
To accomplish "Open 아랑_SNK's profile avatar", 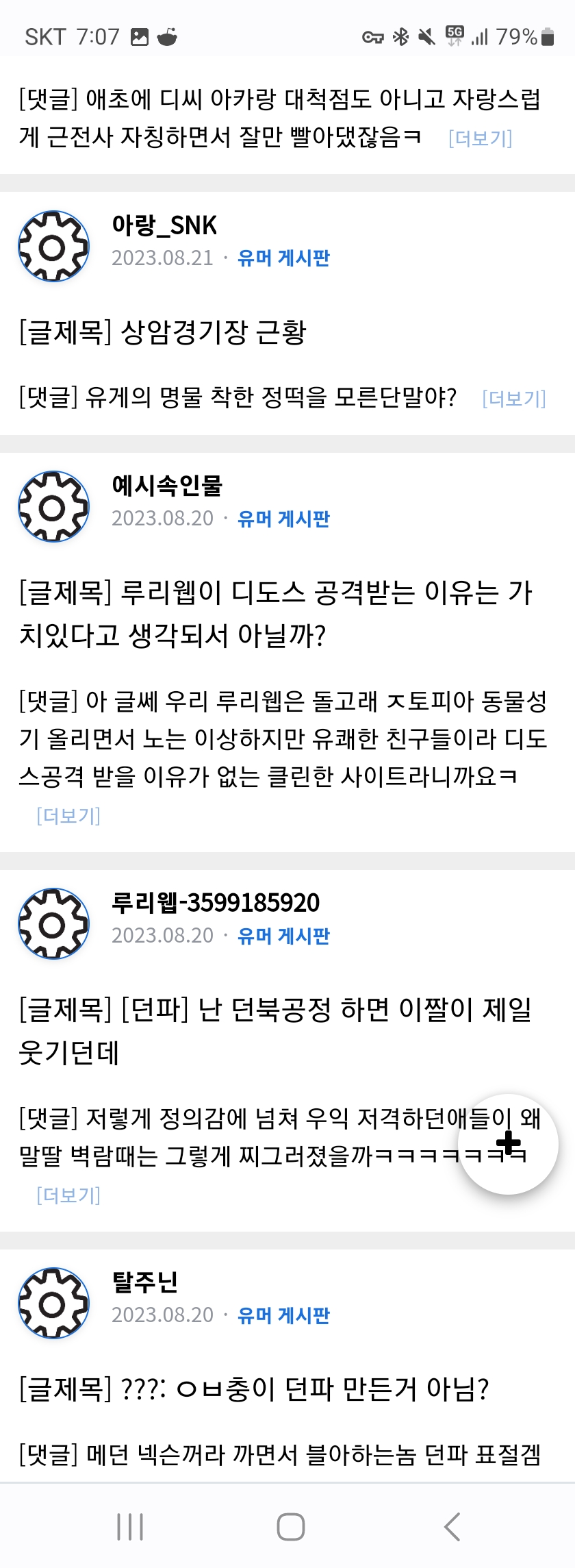I will 53,247.
